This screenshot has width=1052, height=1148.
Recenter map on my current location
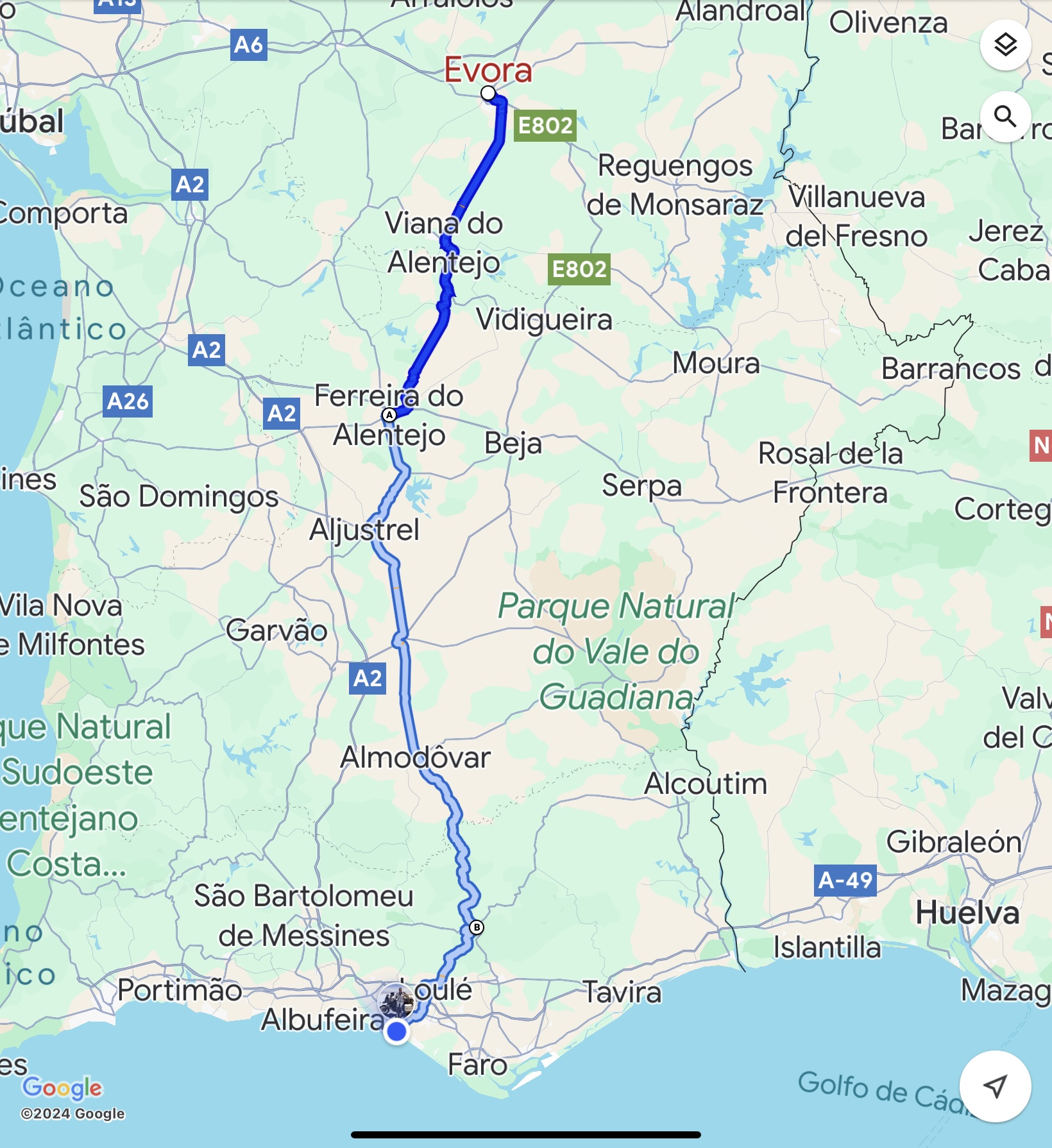pyautogui.click(x=995, y=1086)
